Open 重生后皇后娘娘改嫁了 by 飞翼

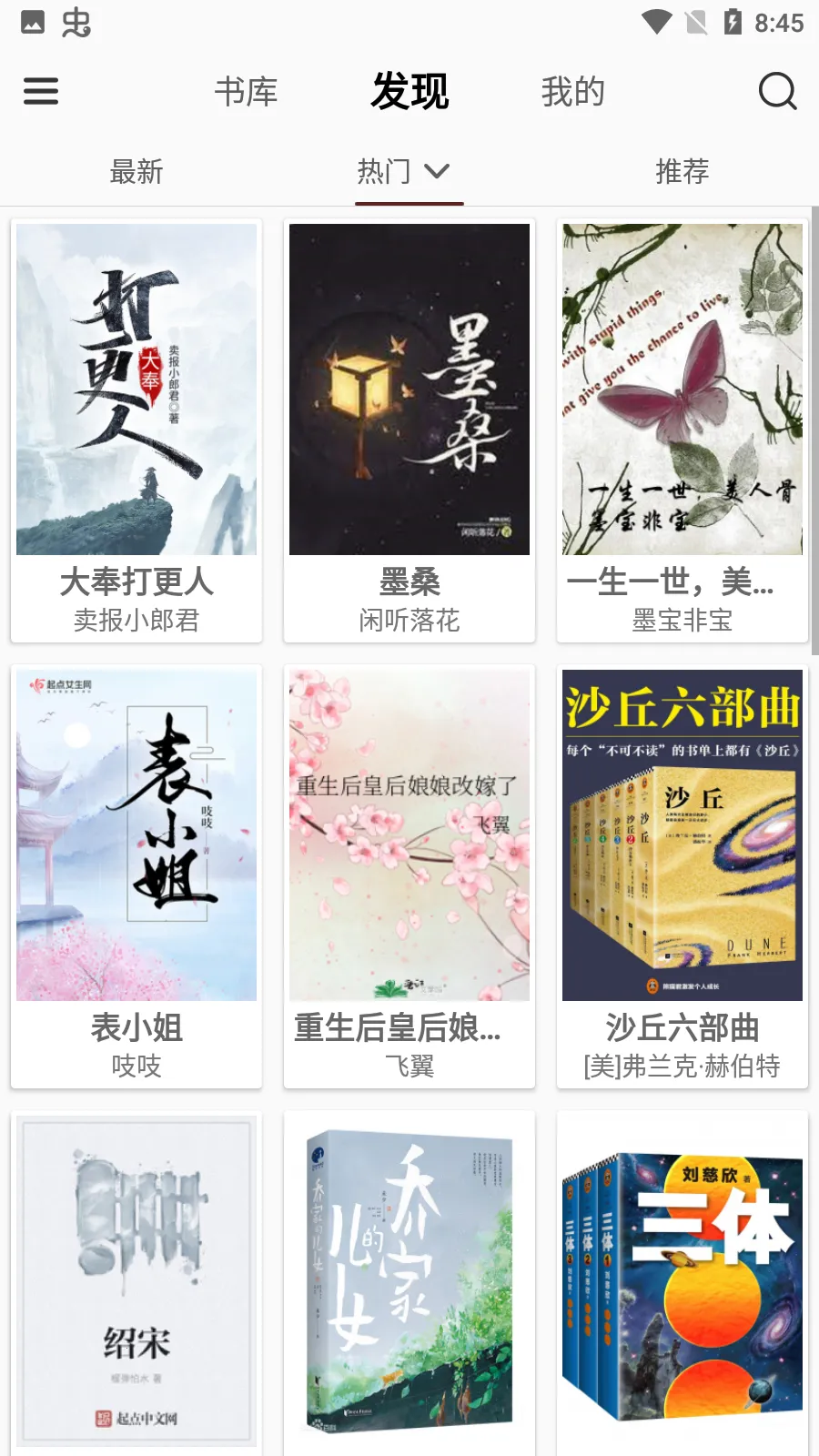(409, 875)
